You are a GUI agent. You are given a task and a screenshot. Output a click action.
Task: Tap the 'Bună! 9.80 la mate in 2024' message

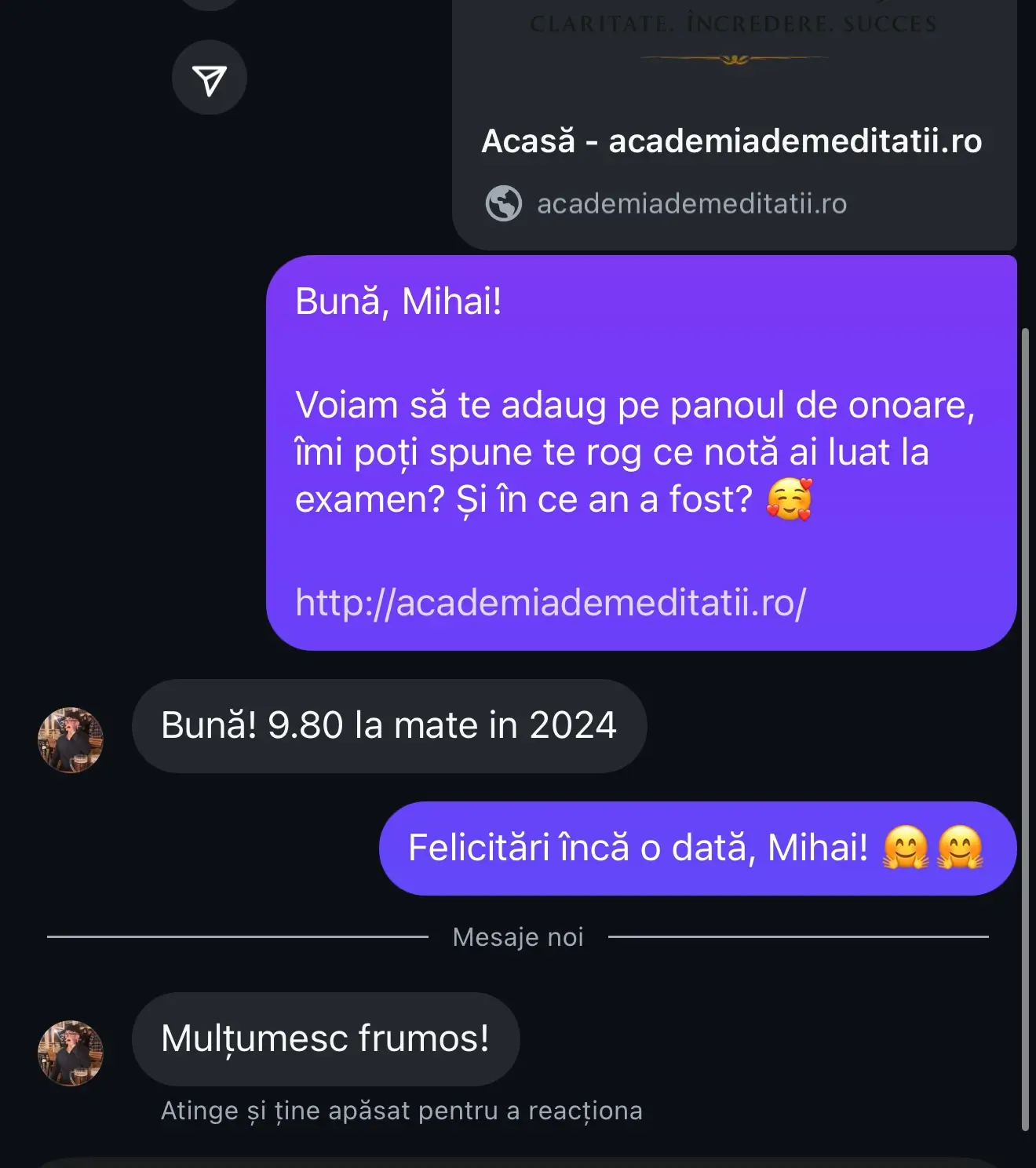[388, 726]
